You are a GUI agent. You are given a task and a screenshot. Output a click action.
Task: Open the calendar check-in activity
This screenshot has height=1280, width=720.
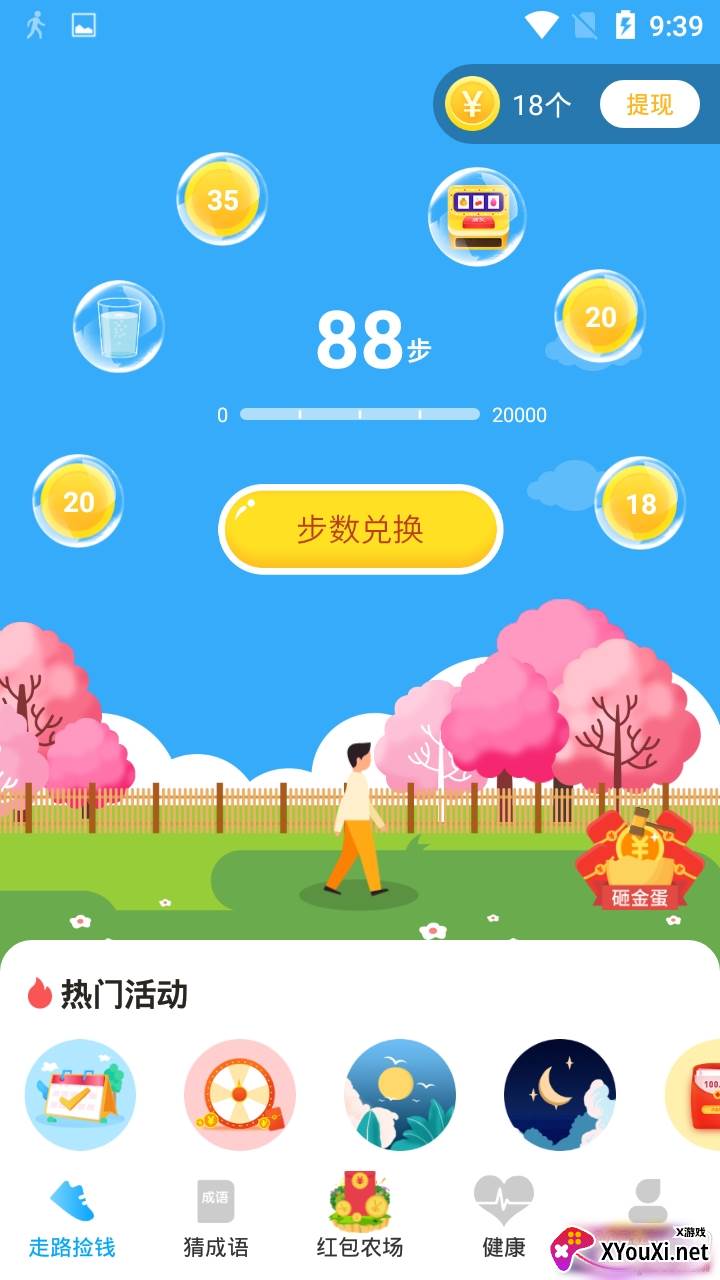(80, 1094)
